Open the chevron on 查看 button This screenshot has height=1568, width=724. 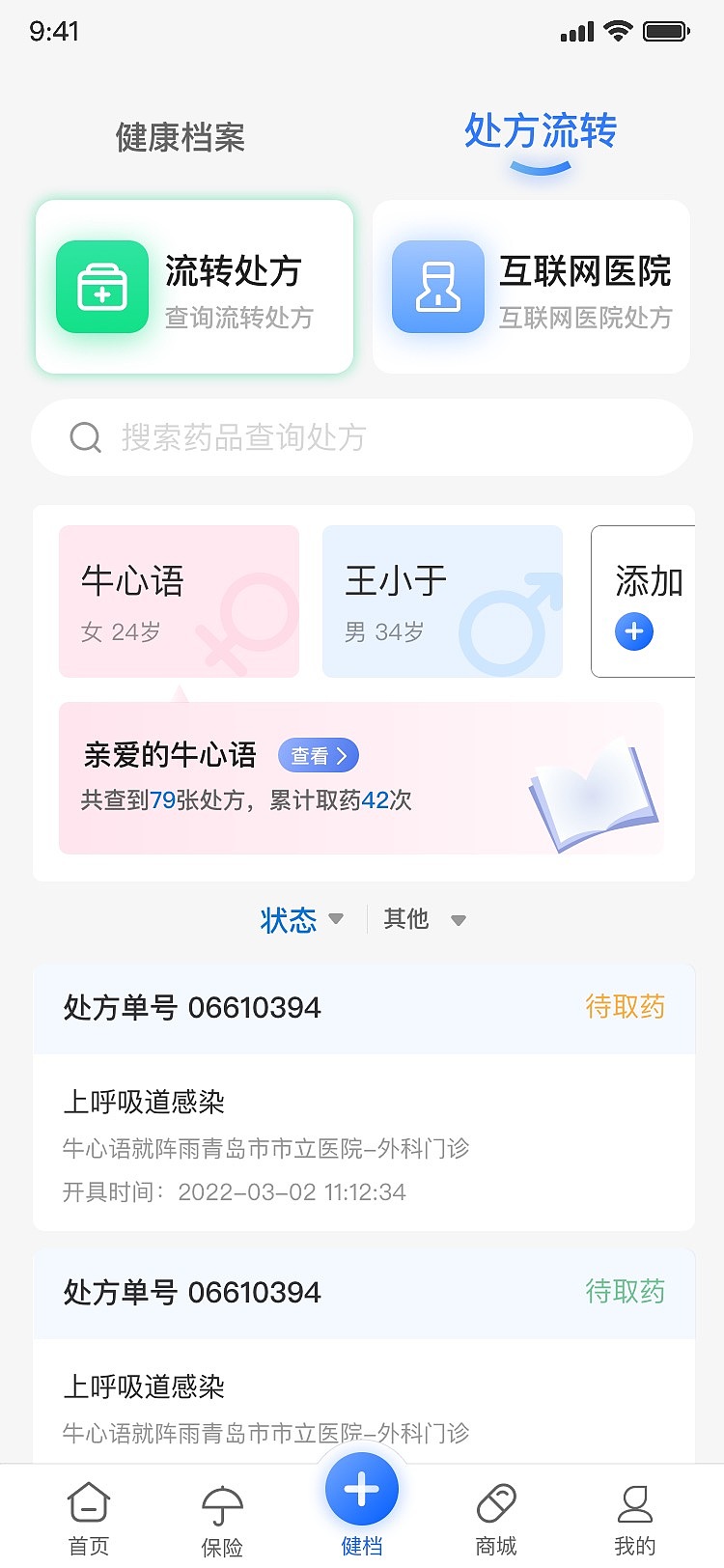tap(343, 756)
